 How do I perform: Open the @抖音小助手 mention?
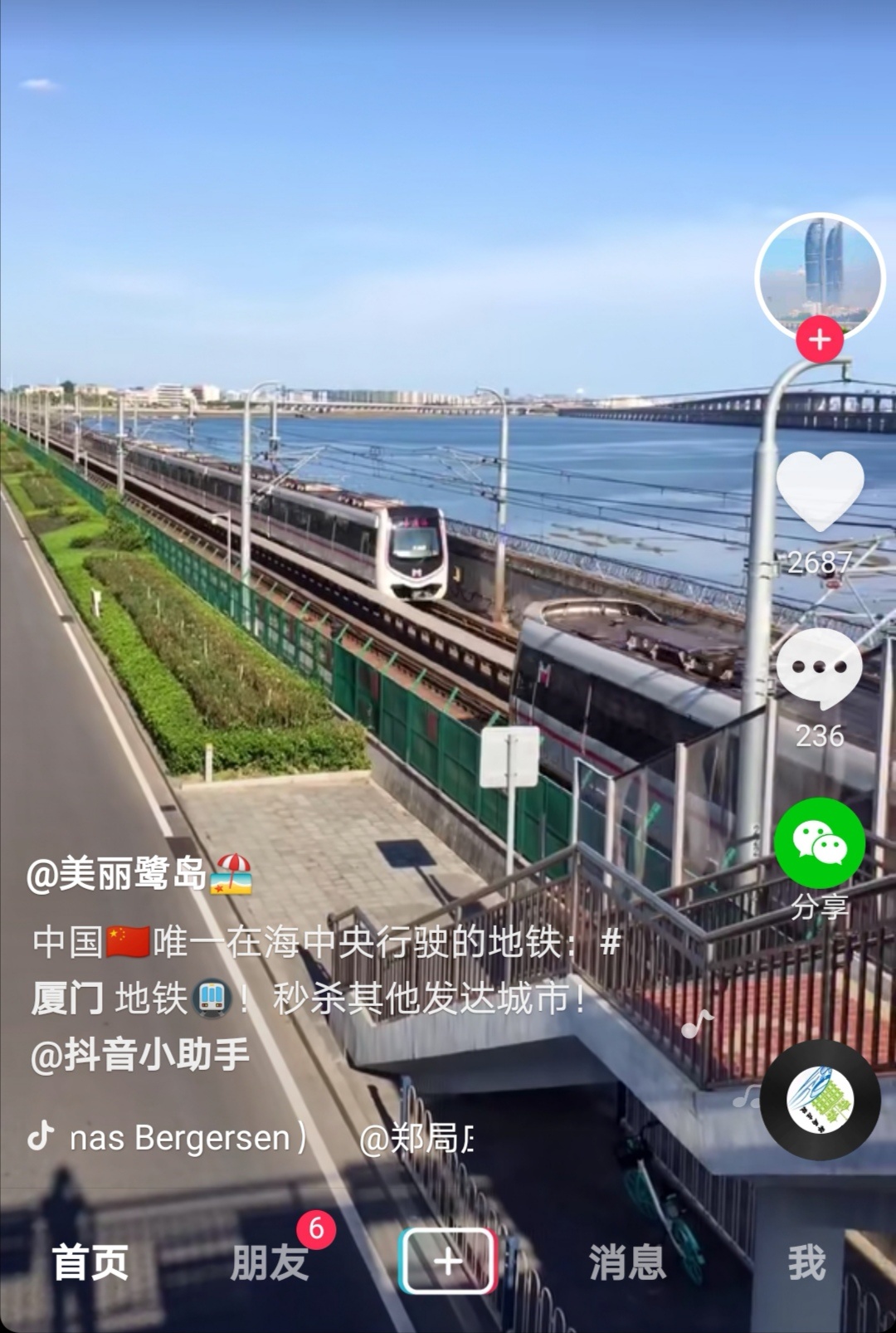coord(139,1054)
